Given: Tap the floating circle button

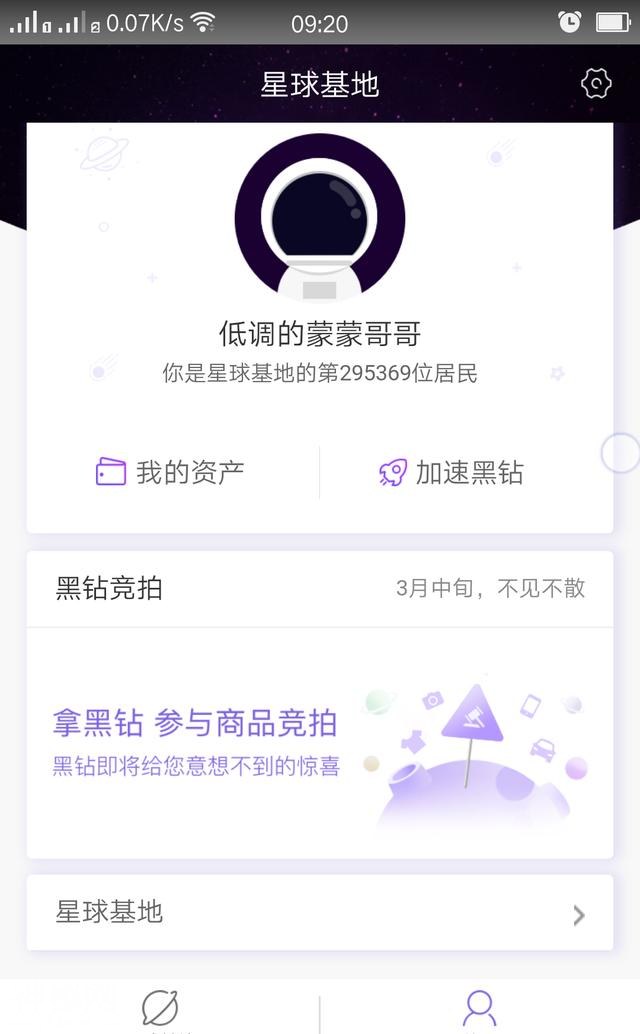Looking at the screenshot, I should coord(621,453).
